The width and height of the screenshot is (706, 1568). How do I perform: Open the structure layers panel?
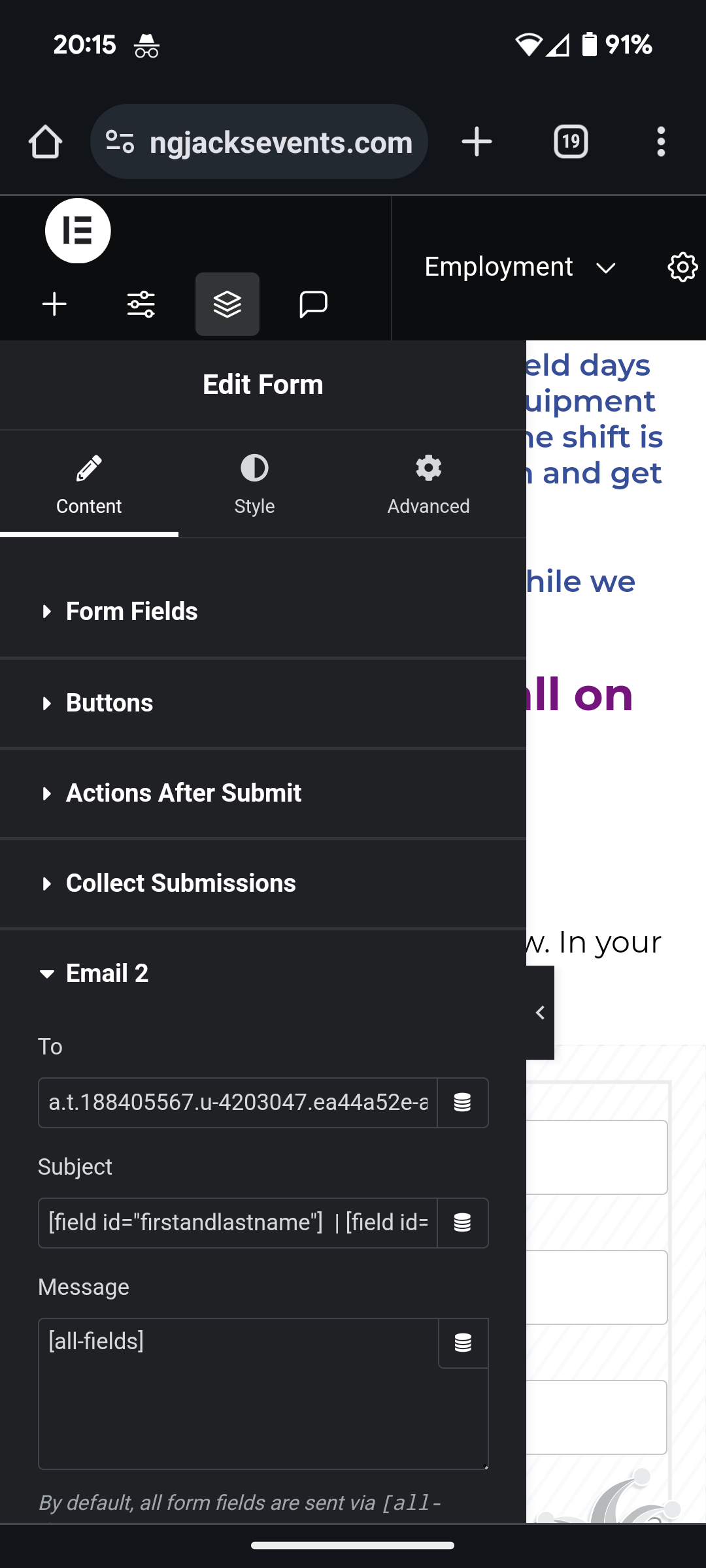coord(227,304)
